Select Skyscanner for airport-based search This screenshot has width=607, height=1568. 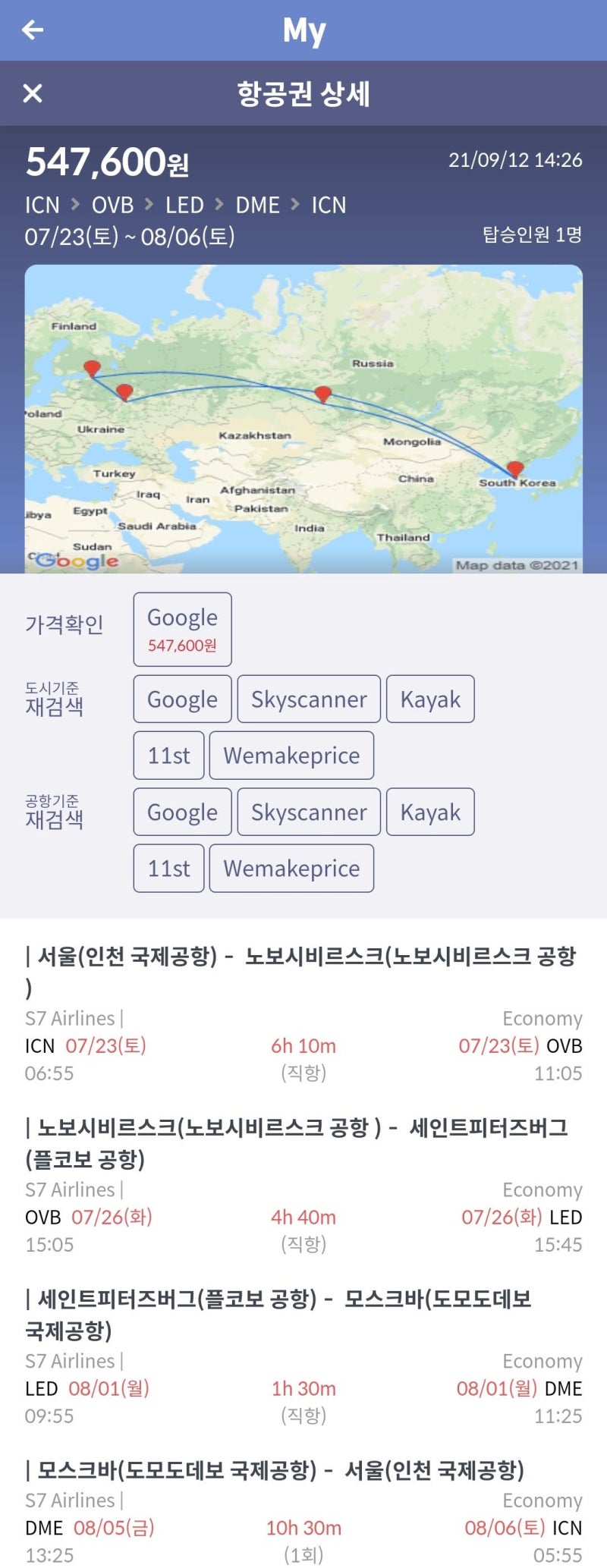308,812
